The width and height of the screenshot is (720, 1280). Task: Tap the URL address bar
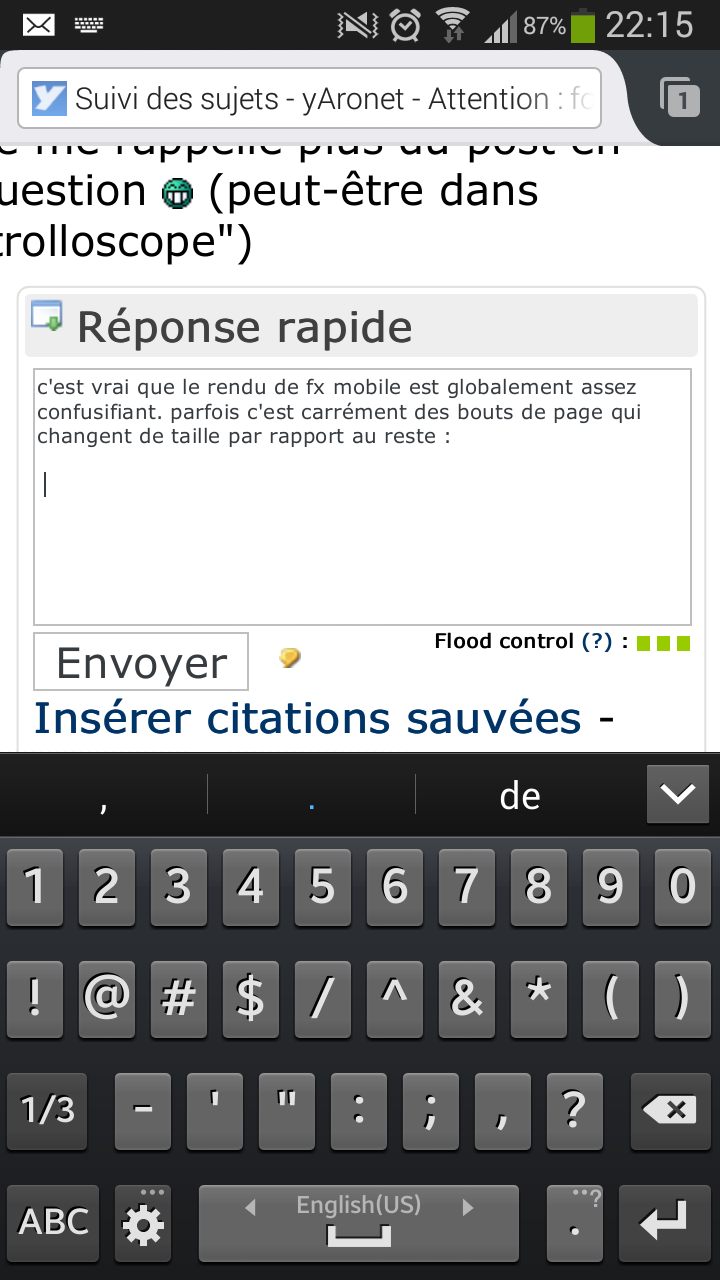click(309, 98)
